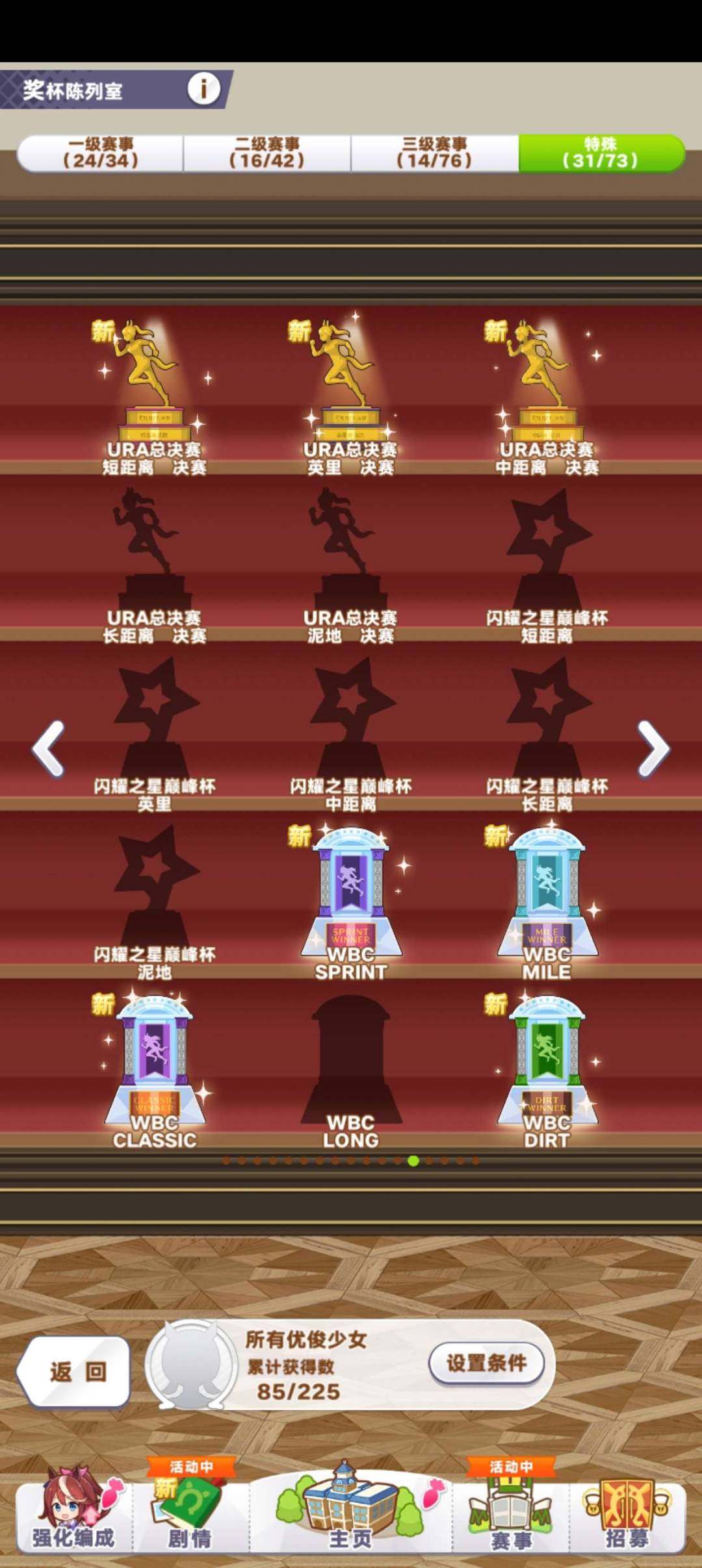The height and width of the screenshot is (1568, 702).
Task: Switch to the 二级赛事 tab
Action: coord(267,153)
